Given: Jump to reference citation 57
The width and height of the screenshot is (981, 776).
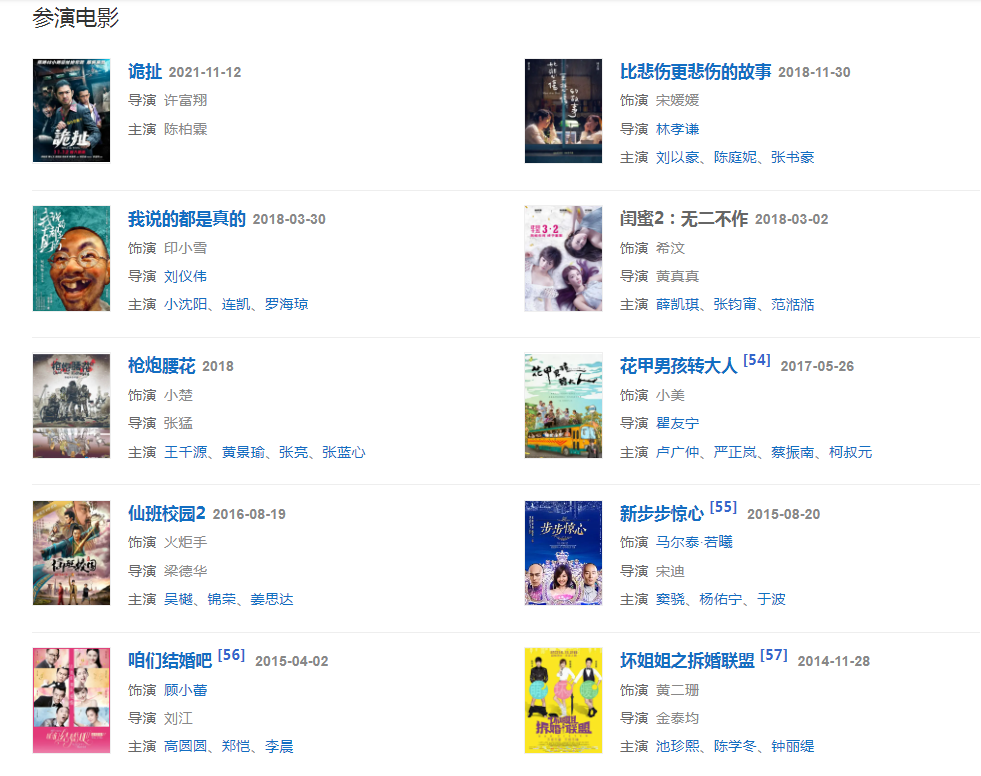Looking at the screenshot, I should [774, 655].
